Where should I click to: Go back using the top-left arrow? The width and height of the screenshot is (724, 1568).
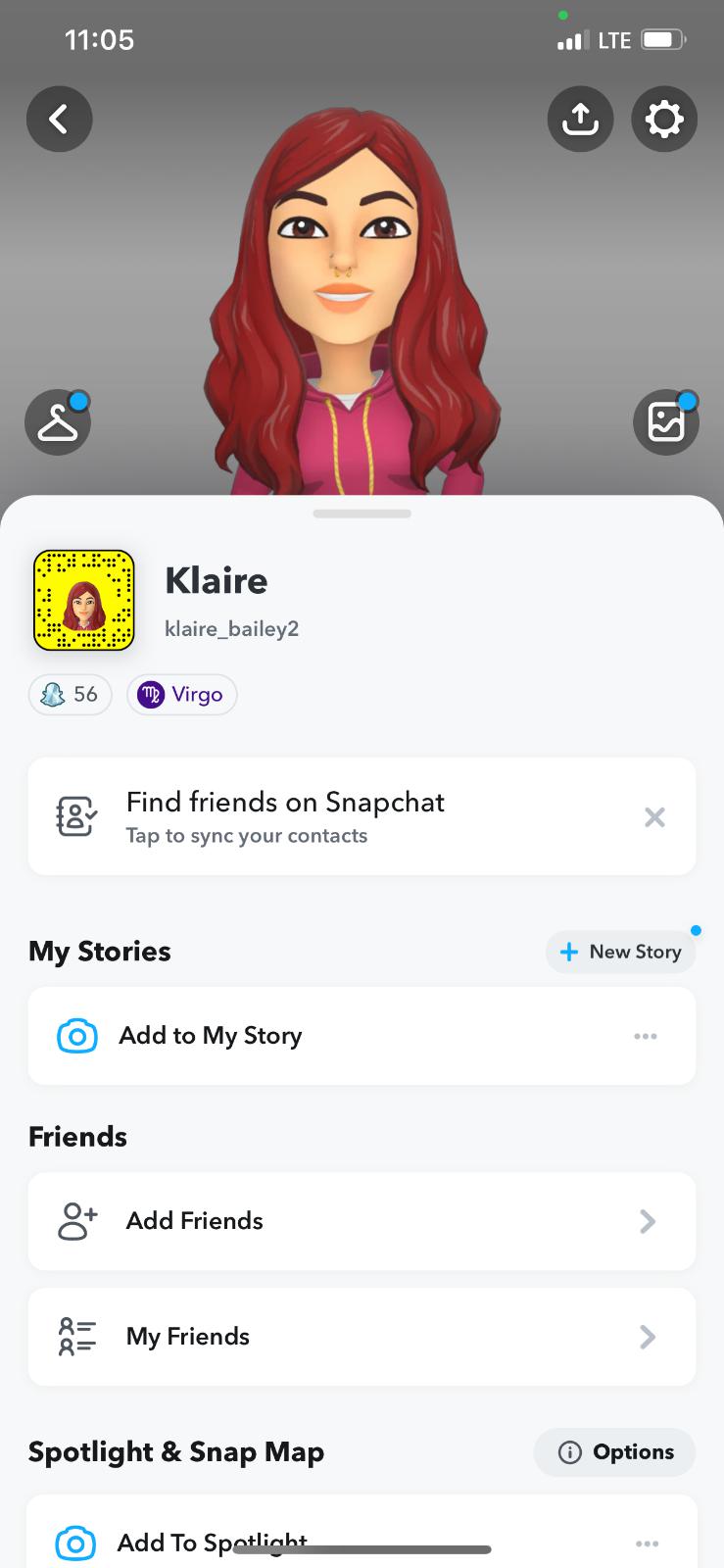tap(59, 120)
